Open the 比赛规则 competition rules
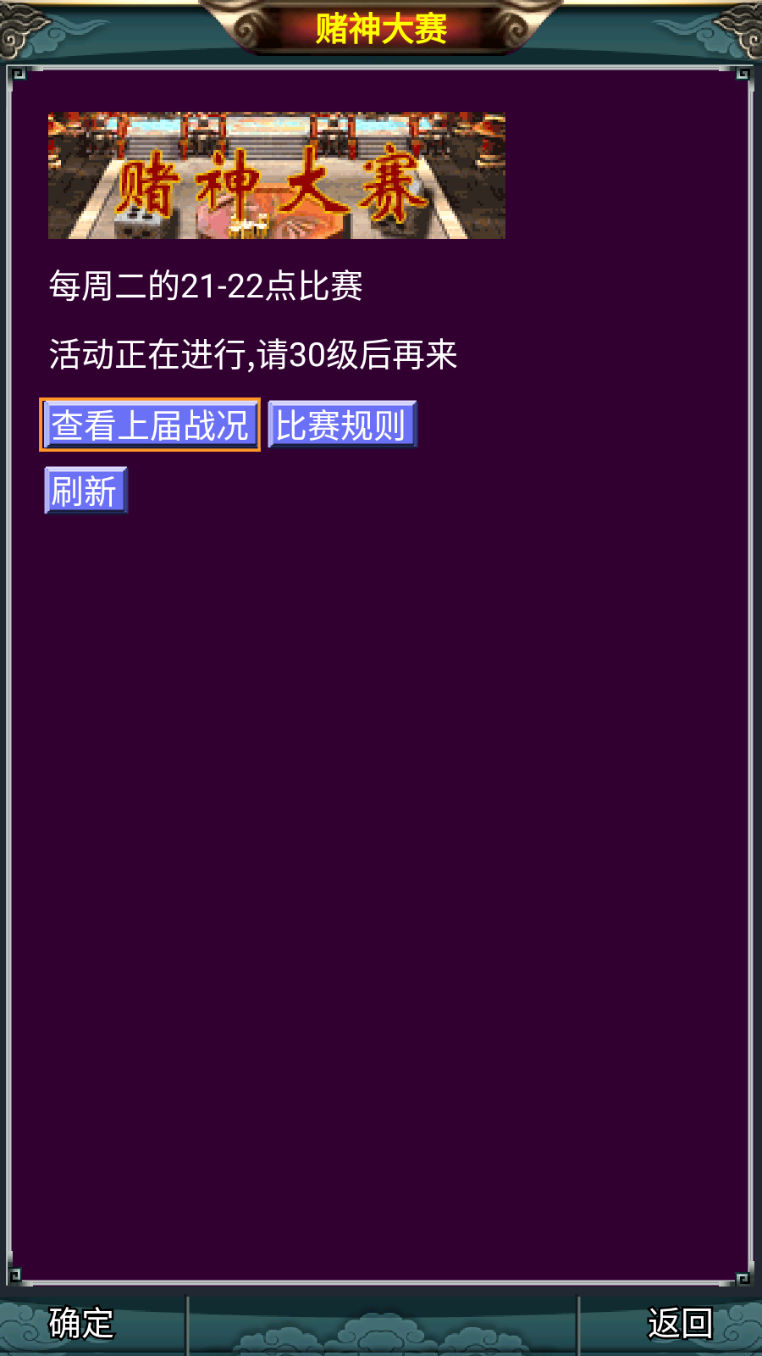This screenshot has width=762, height=1356. 342,425
